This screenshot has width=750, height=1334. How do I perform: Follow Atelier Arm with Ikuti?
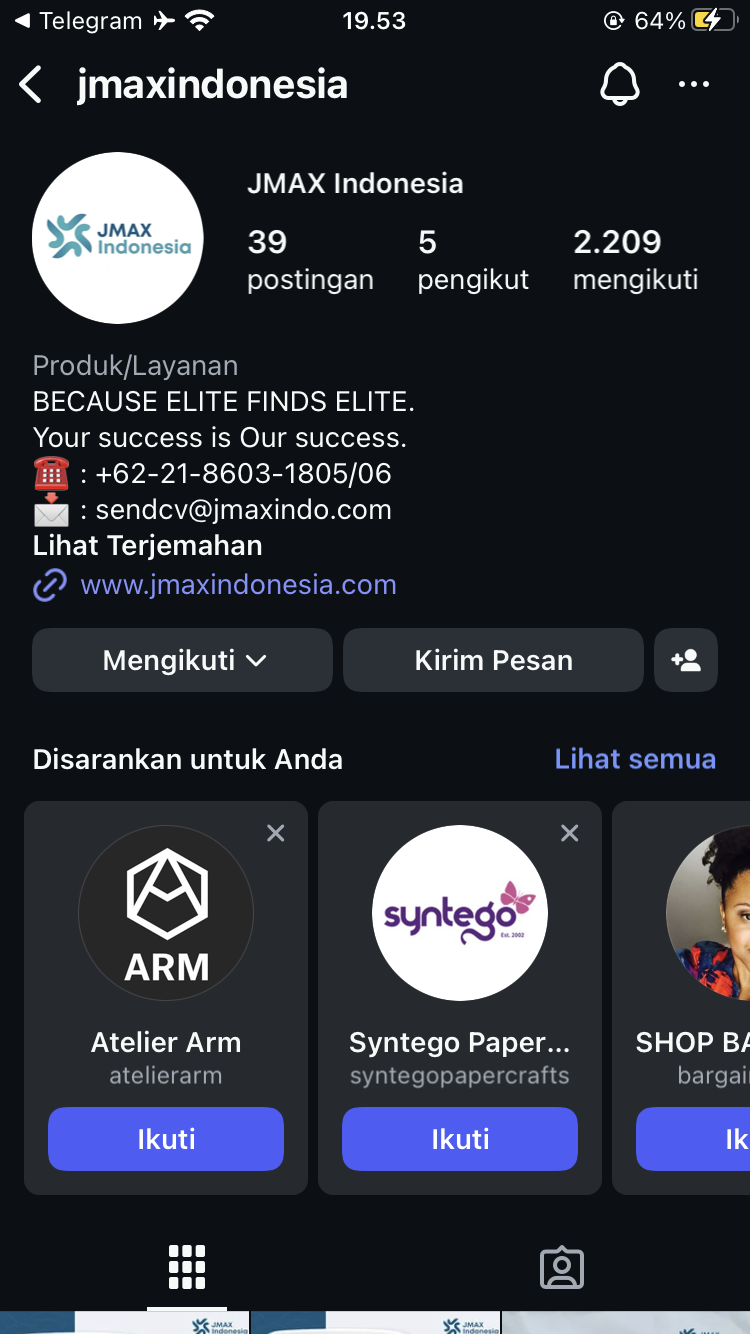tap(166, 1139)
